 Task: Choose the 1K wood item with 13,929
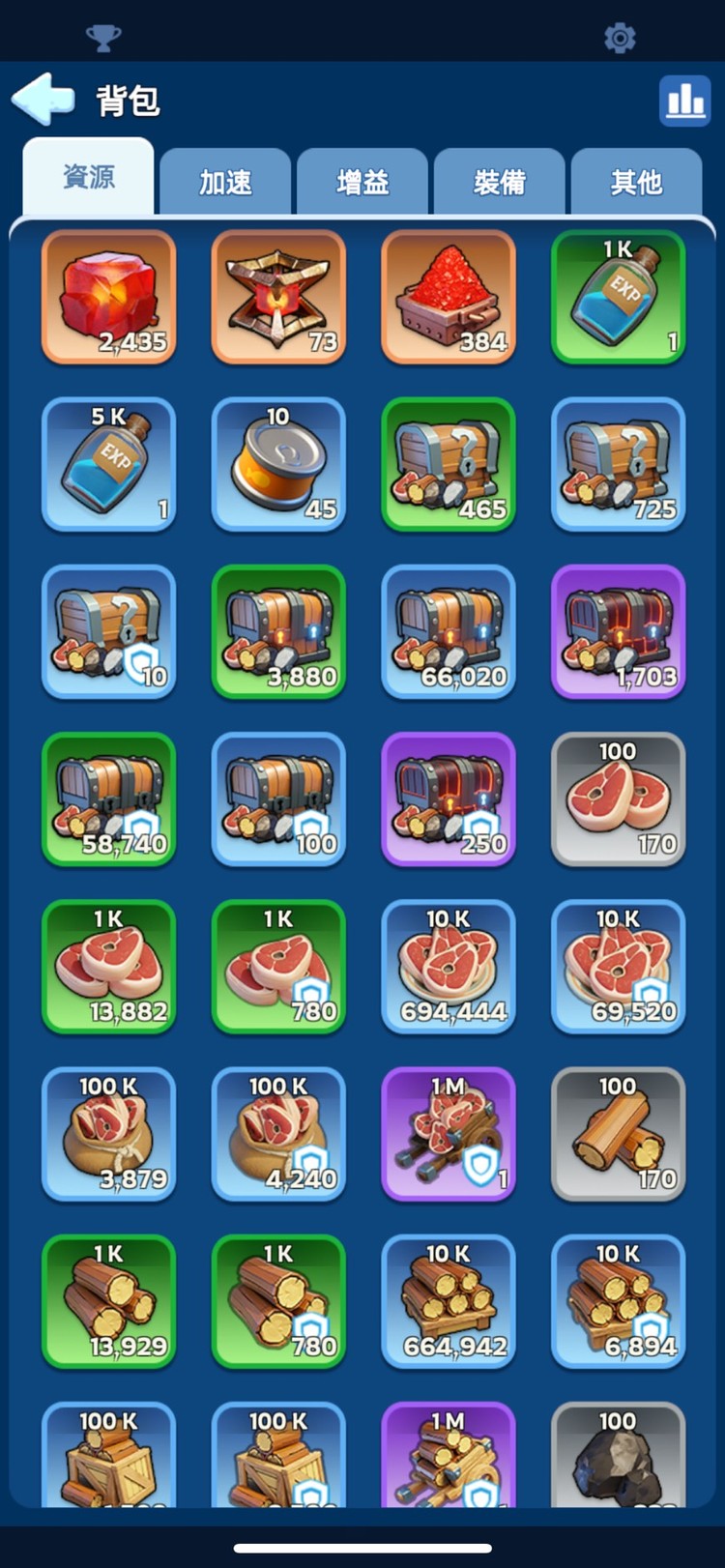click(x=109, y=1300)
